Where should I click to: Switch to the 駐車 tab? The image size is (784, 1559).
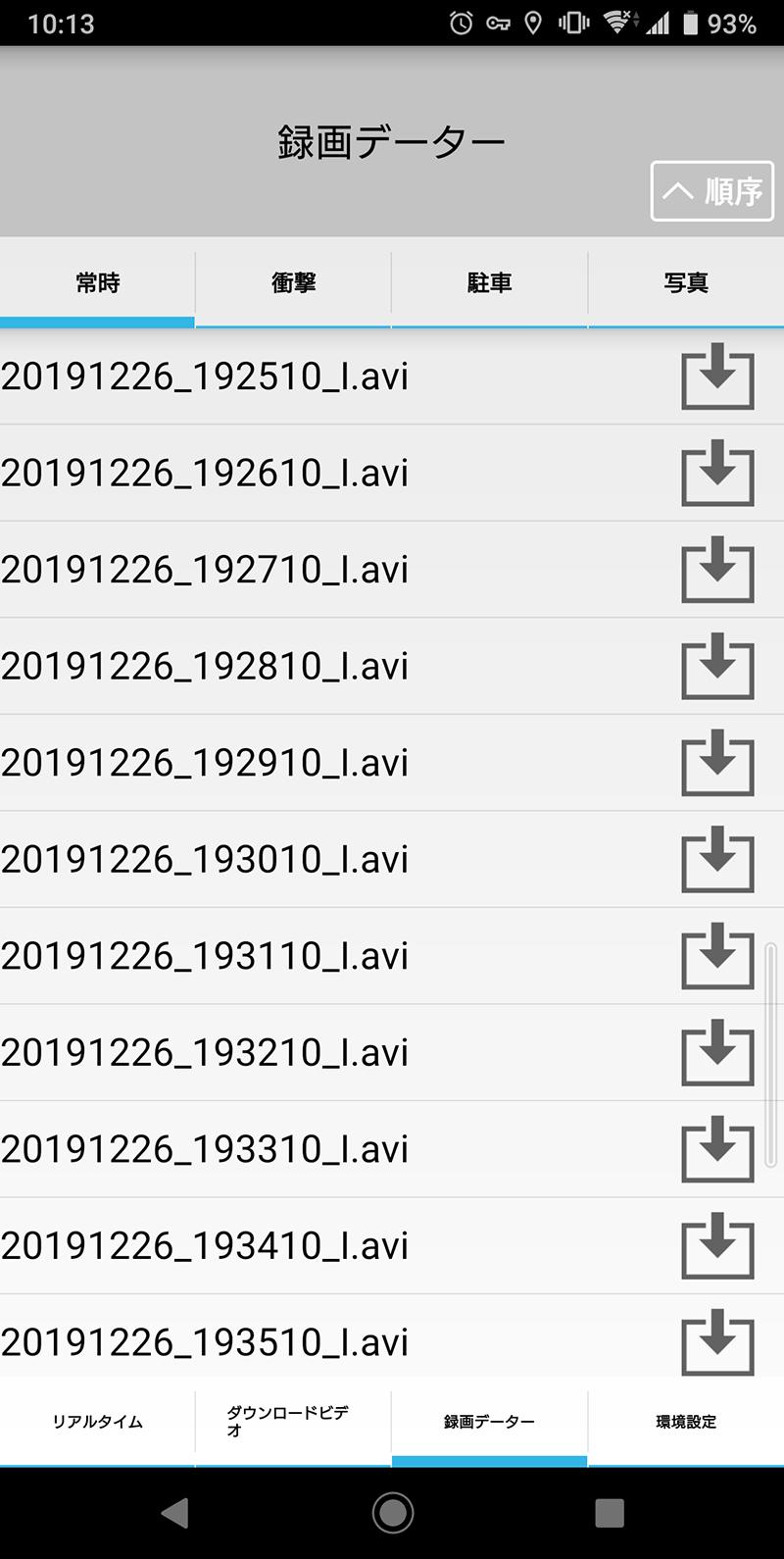pyautogui.click(x=490, y=283)
